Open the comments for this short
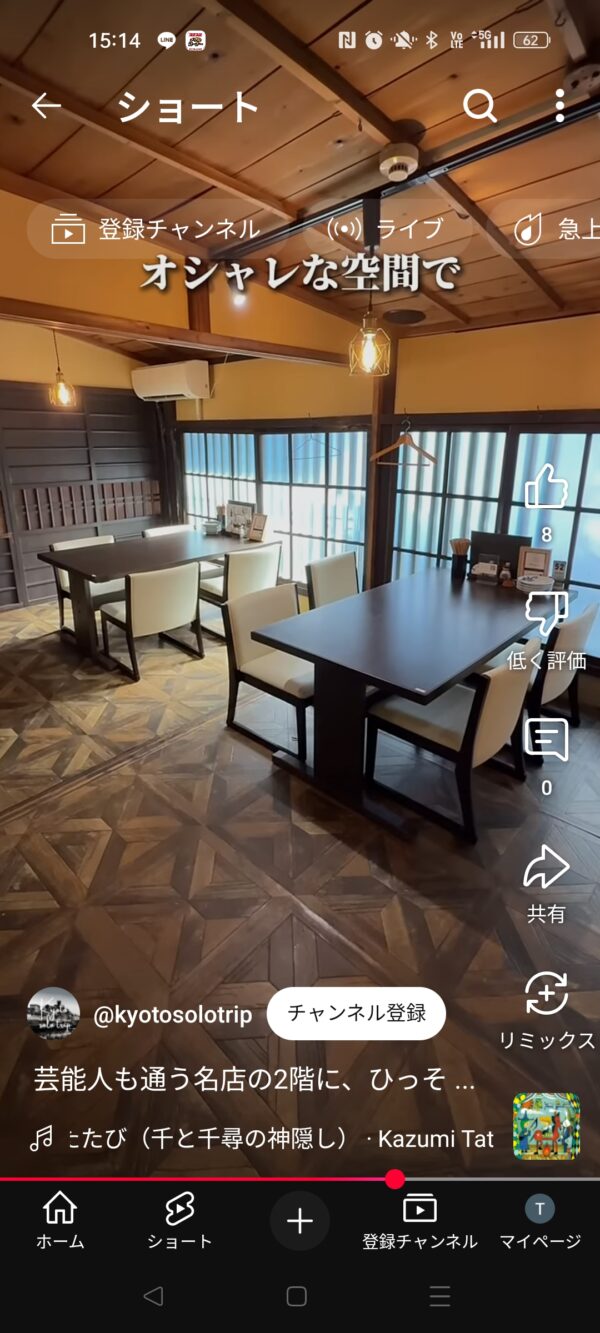The height and width of the screenshot is (1333, 600). 546,742
